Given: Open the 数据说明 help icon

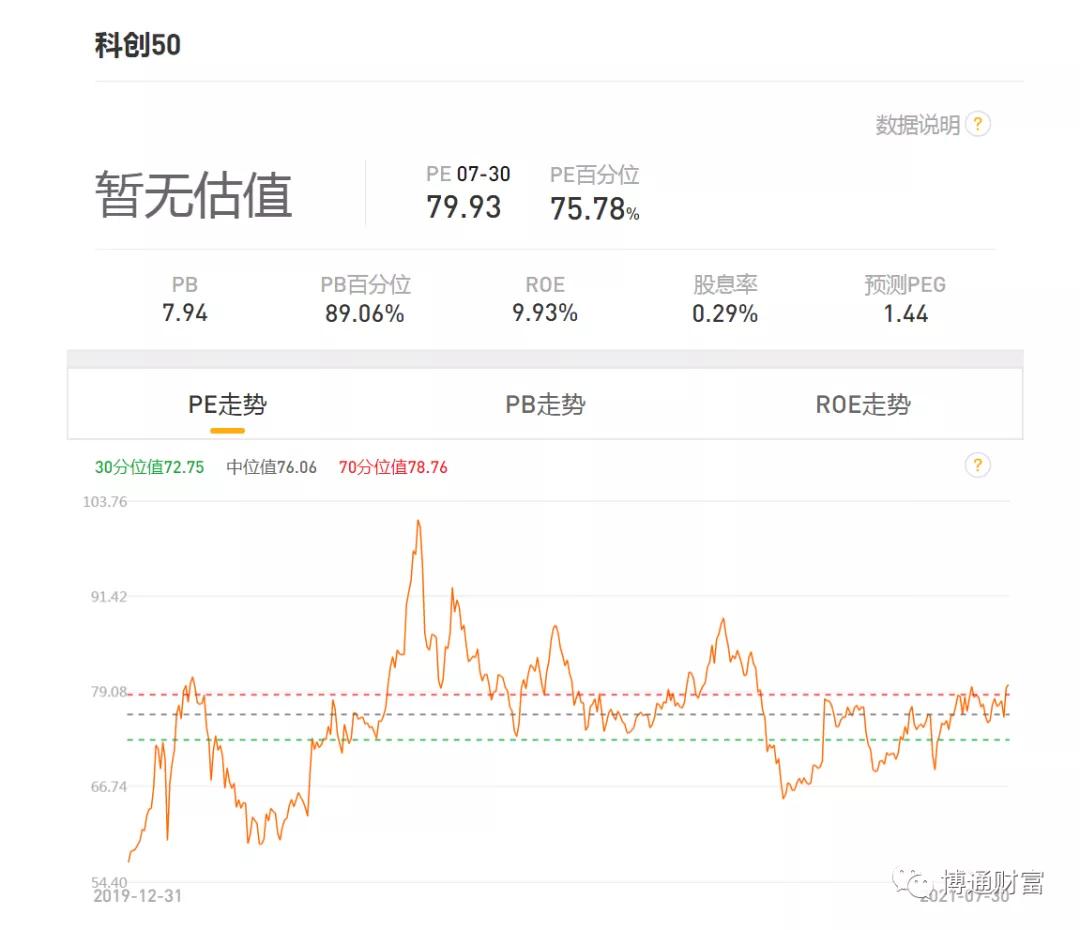Looking at the screenshot, I should tap(978, 124).
